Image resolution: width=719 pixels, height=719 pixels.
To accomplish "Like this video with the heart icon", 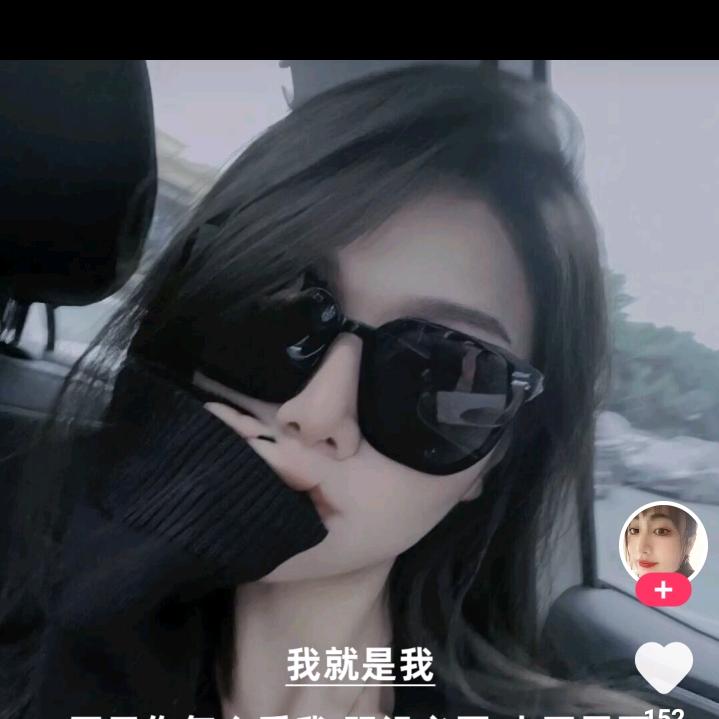I will coord(664,666).
